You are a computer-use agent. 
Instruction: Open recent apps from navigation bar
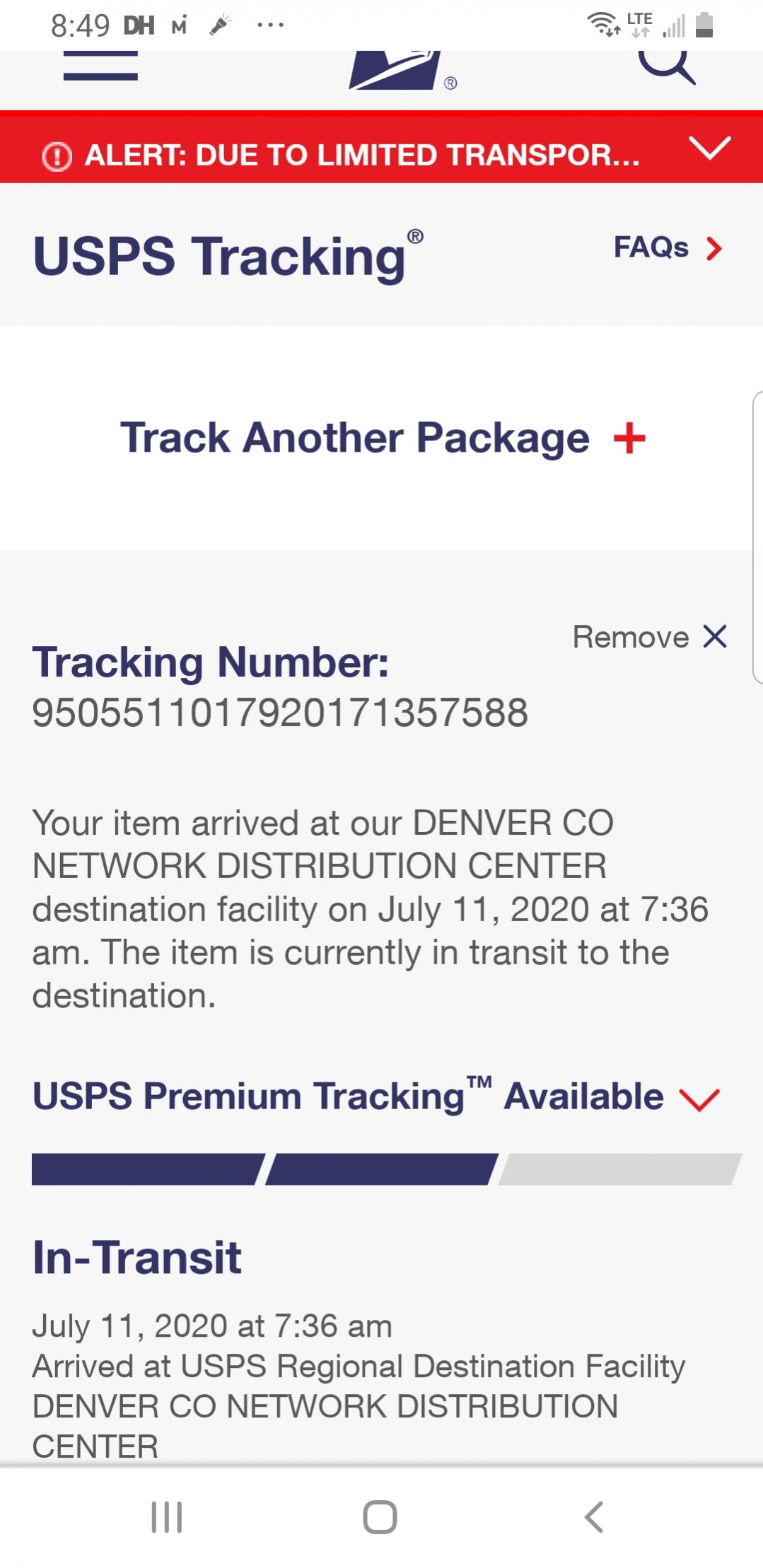pos(167,1516)
